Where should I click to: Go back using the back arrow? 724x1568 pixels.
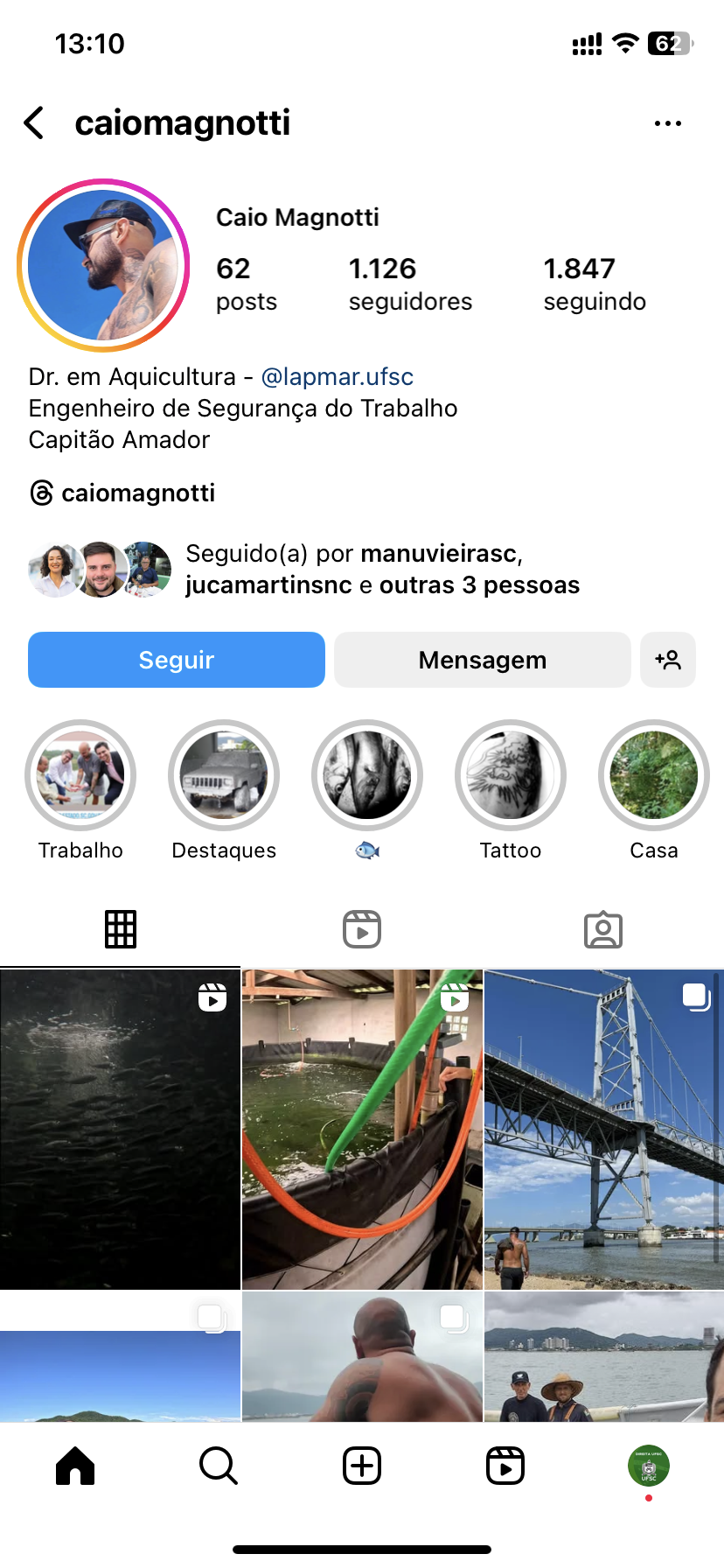35,123
